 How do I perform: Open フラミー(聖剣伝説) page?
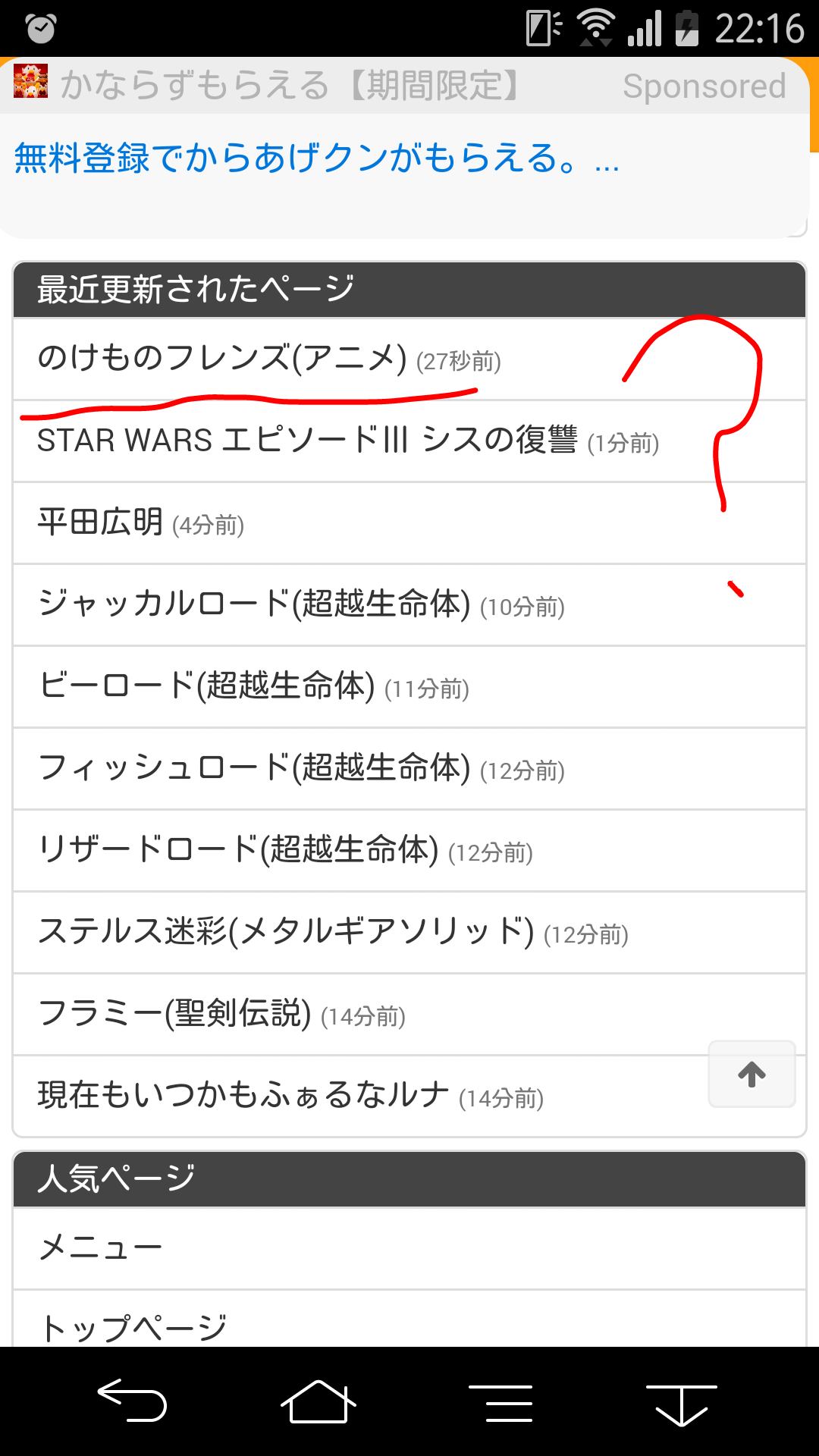(x=174, y=1014)
